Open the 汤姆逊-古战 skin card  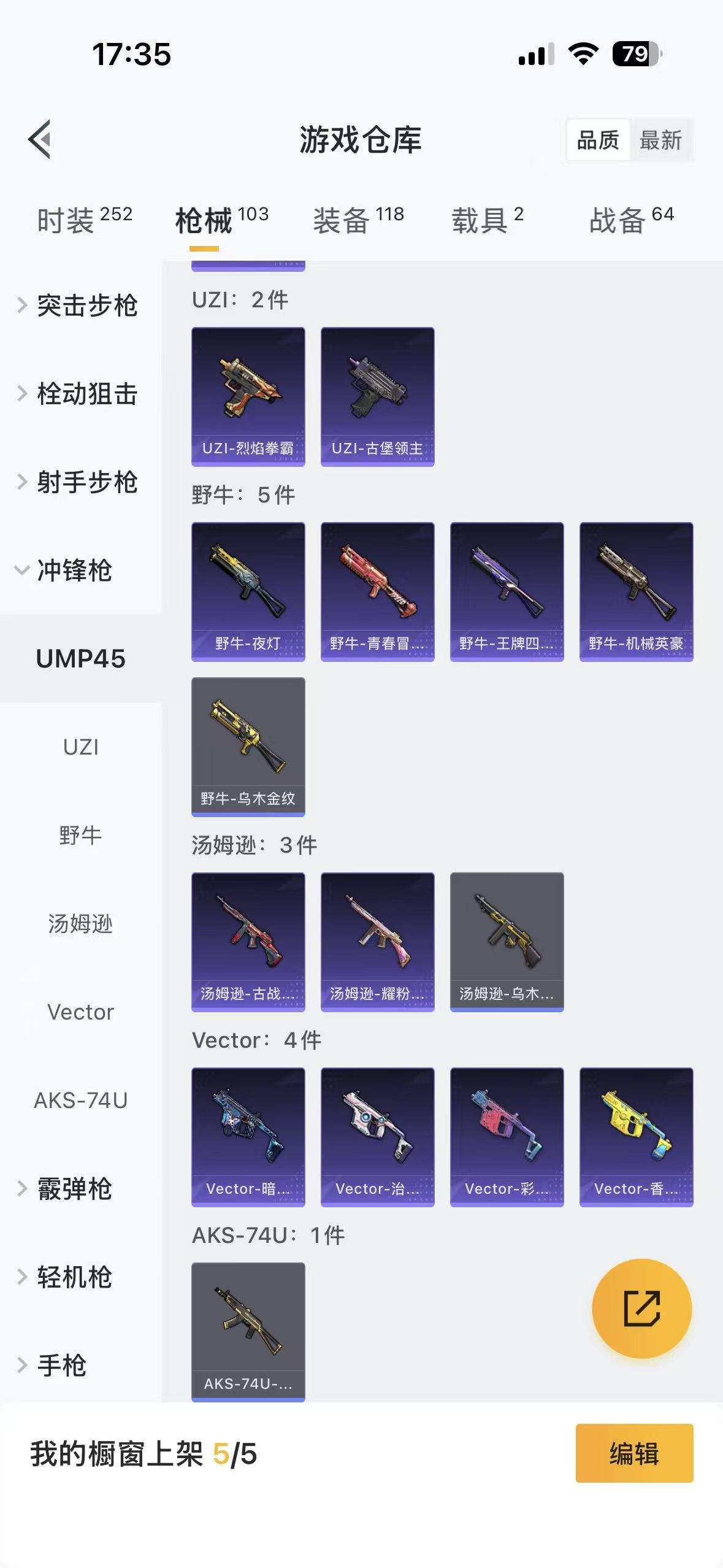coord(248,942)
